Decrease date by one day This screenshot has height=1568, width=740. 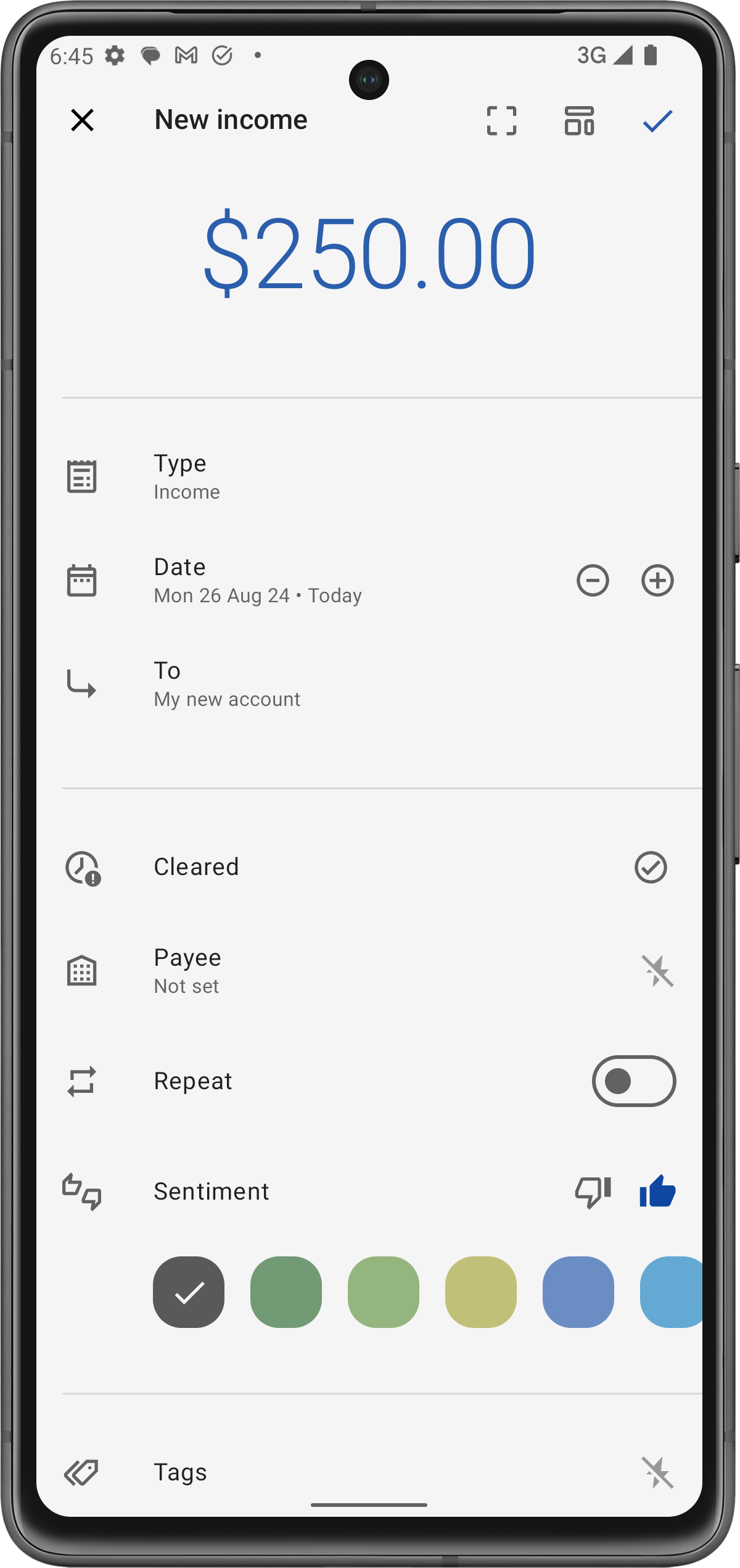coord(593,581)
